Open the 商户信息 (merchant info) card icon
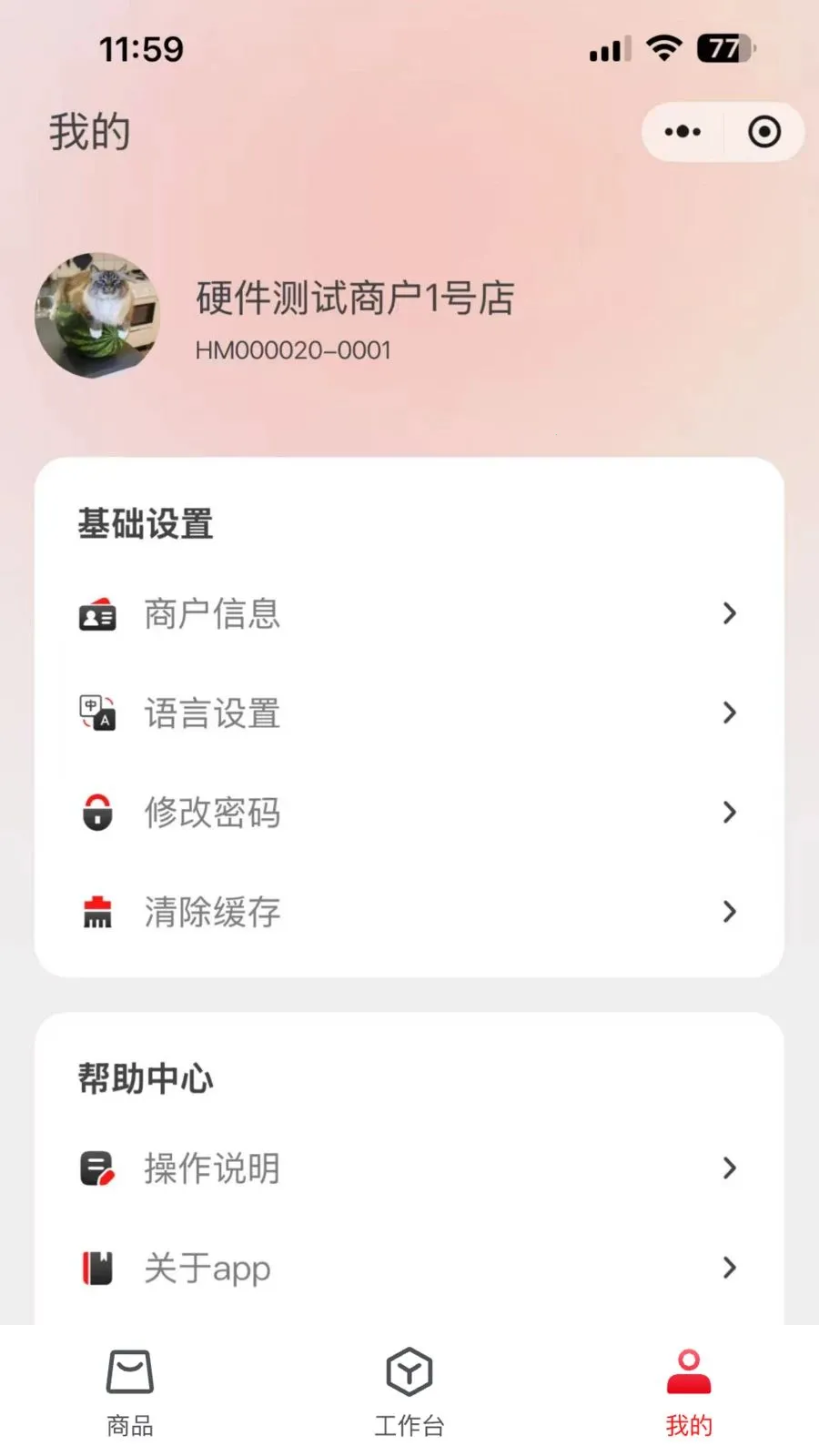Screen dimensions: 819x1456 pyautogui.click(x=96, y=614)
